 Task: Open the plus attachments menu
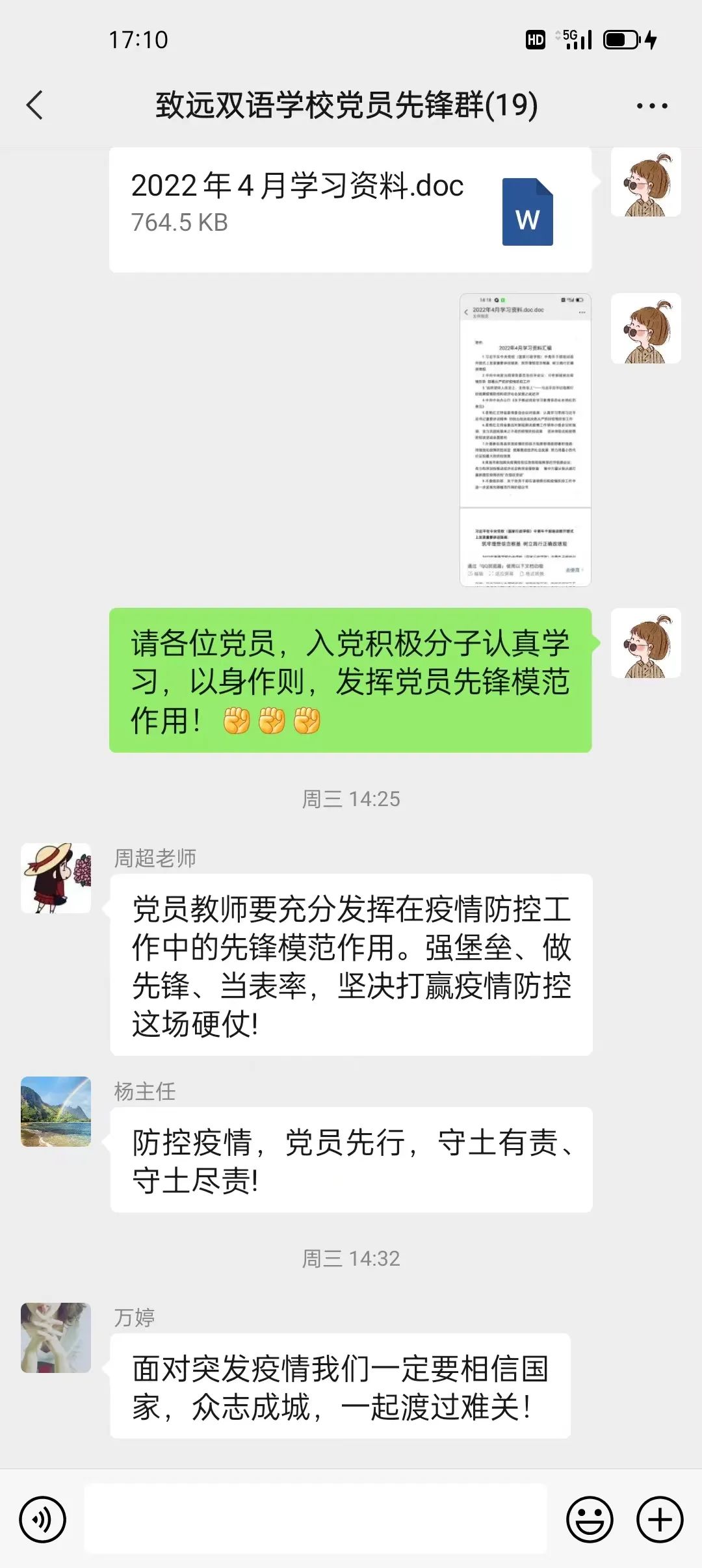coord(659,1519)
